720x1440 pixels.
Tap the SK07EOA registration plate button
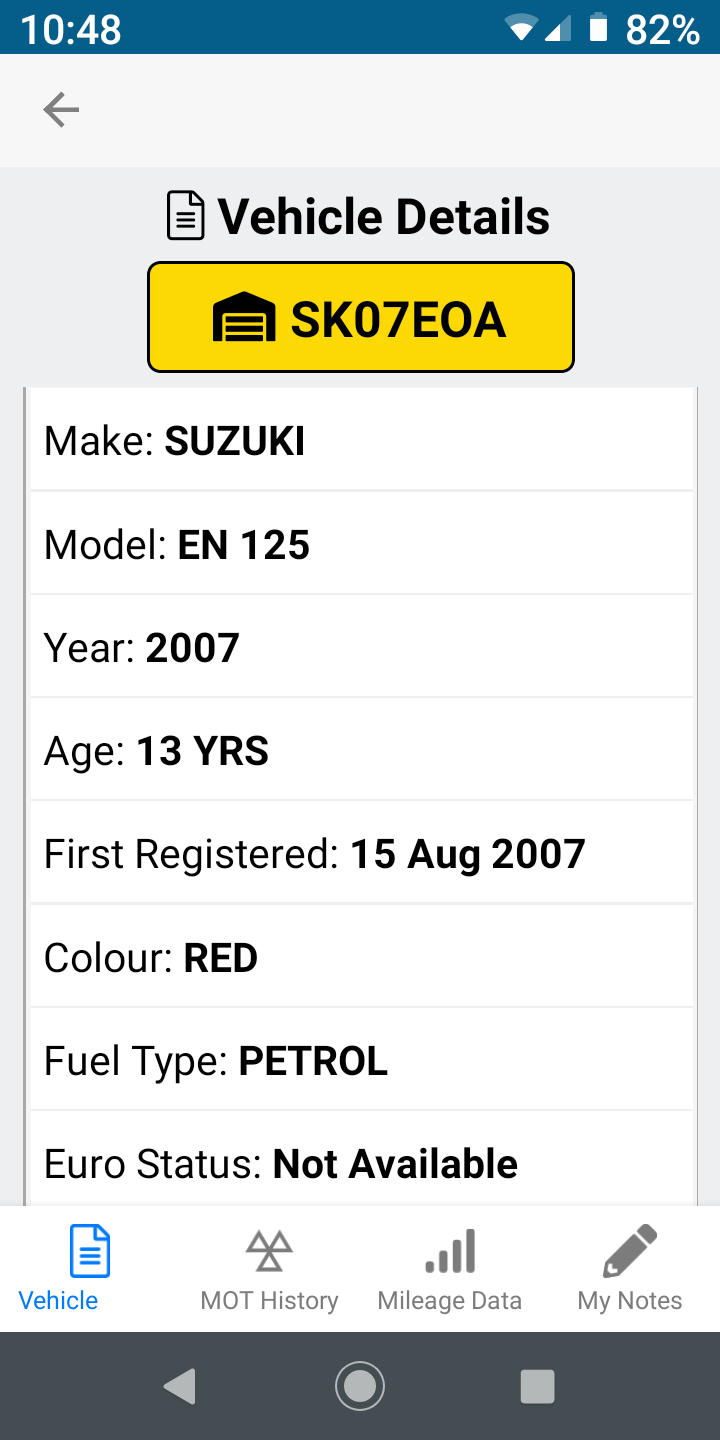(361, 318)
